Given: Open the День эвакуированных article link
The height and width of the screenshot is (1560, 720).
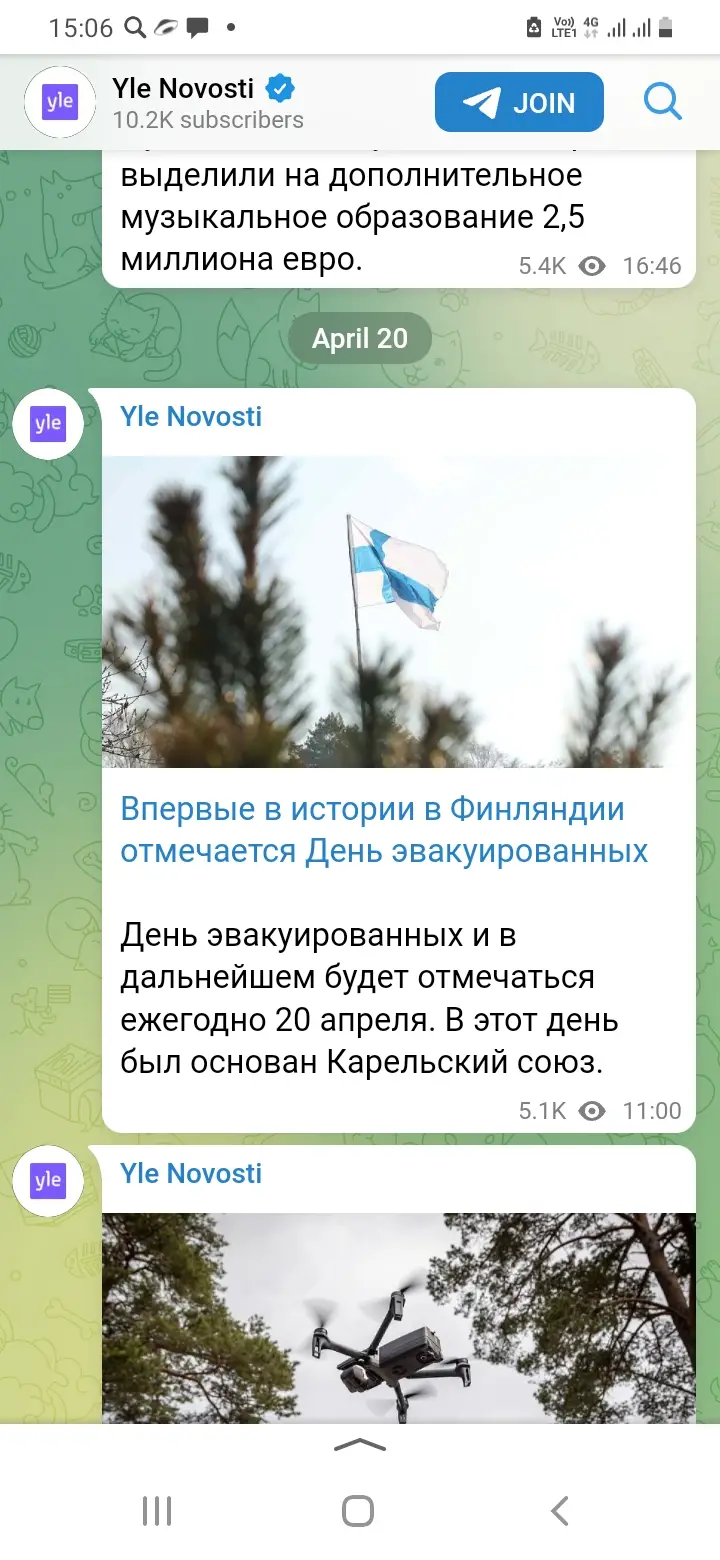Looking at the screenshot, I should click(x=384, y=830).
